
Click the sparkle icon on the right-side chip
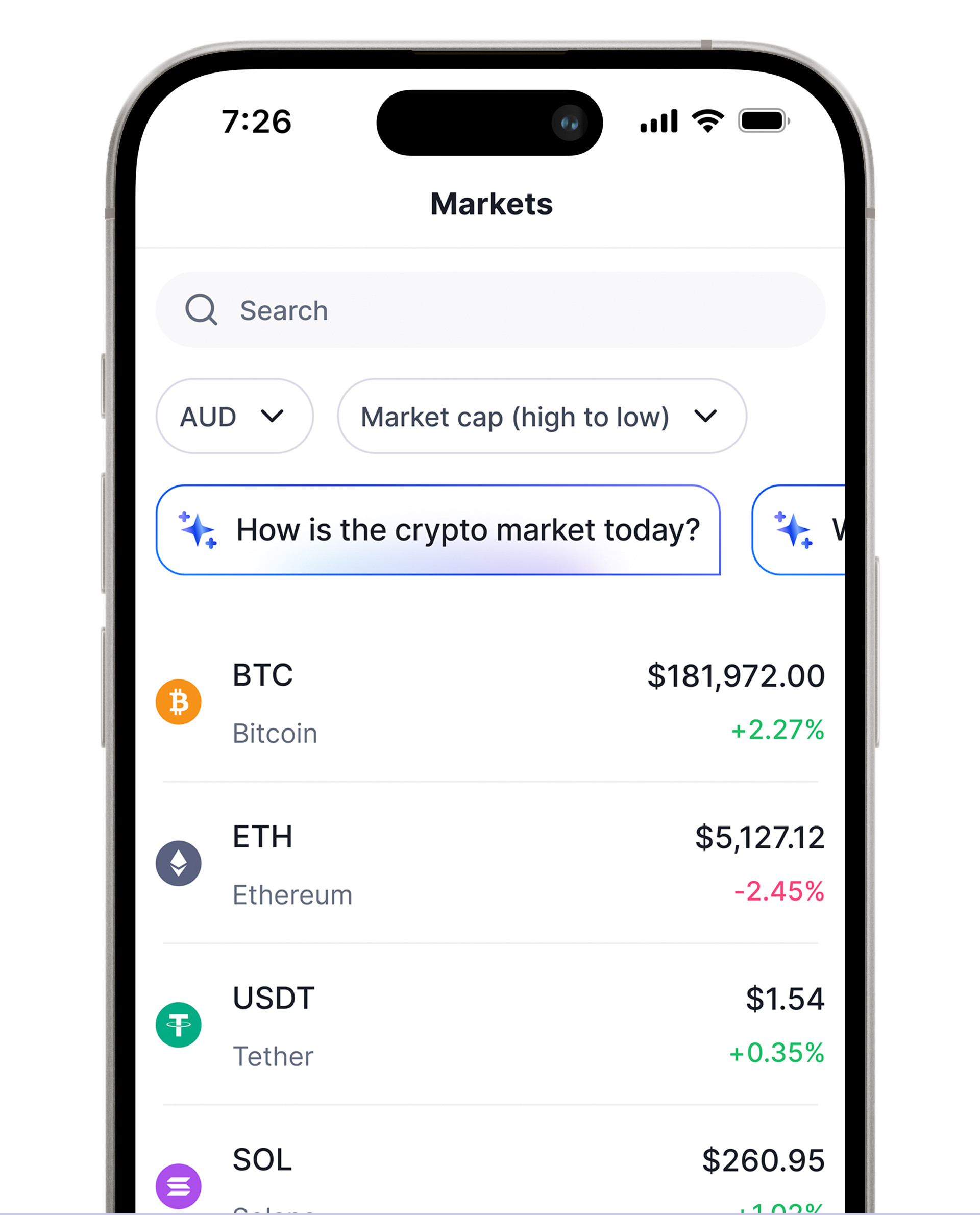[x=794, y=529]
